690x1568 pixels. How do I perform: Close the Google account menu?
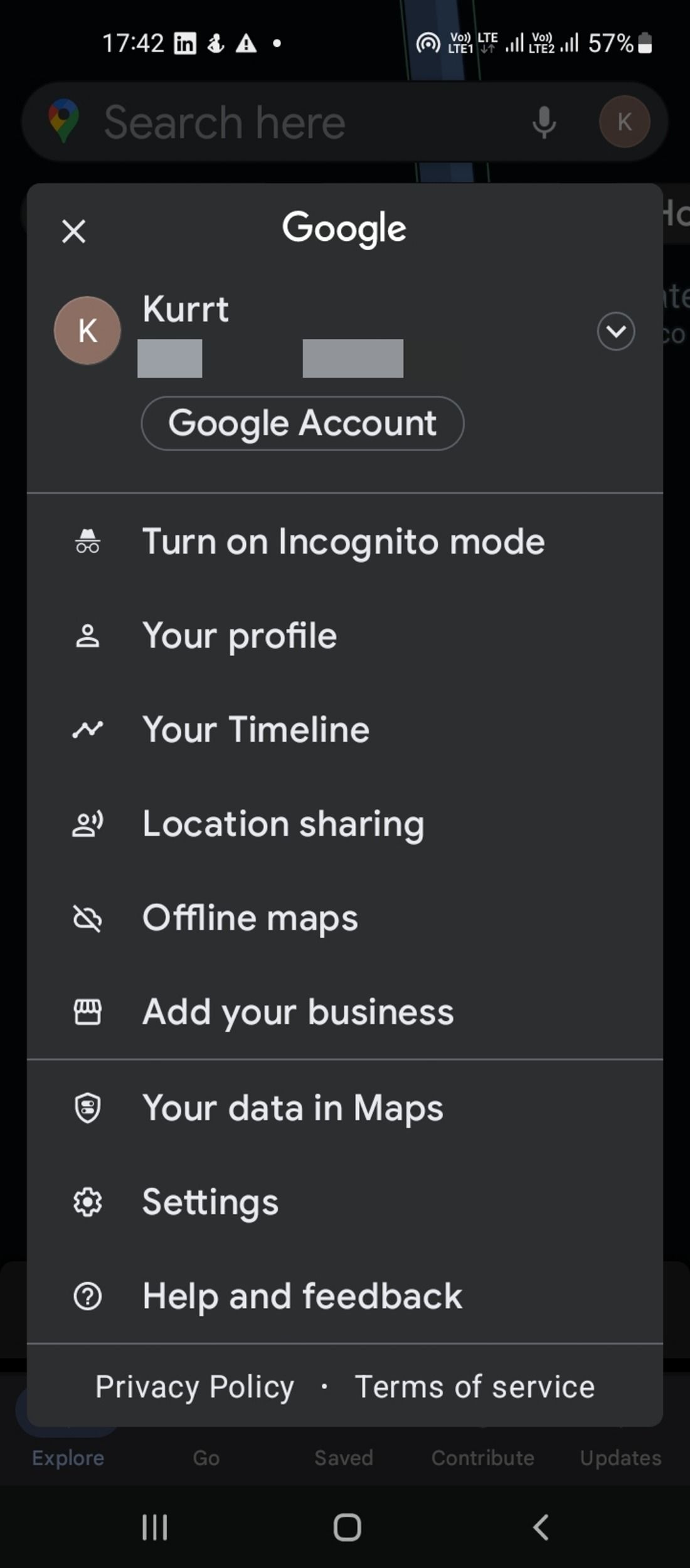tap(73, 231)
